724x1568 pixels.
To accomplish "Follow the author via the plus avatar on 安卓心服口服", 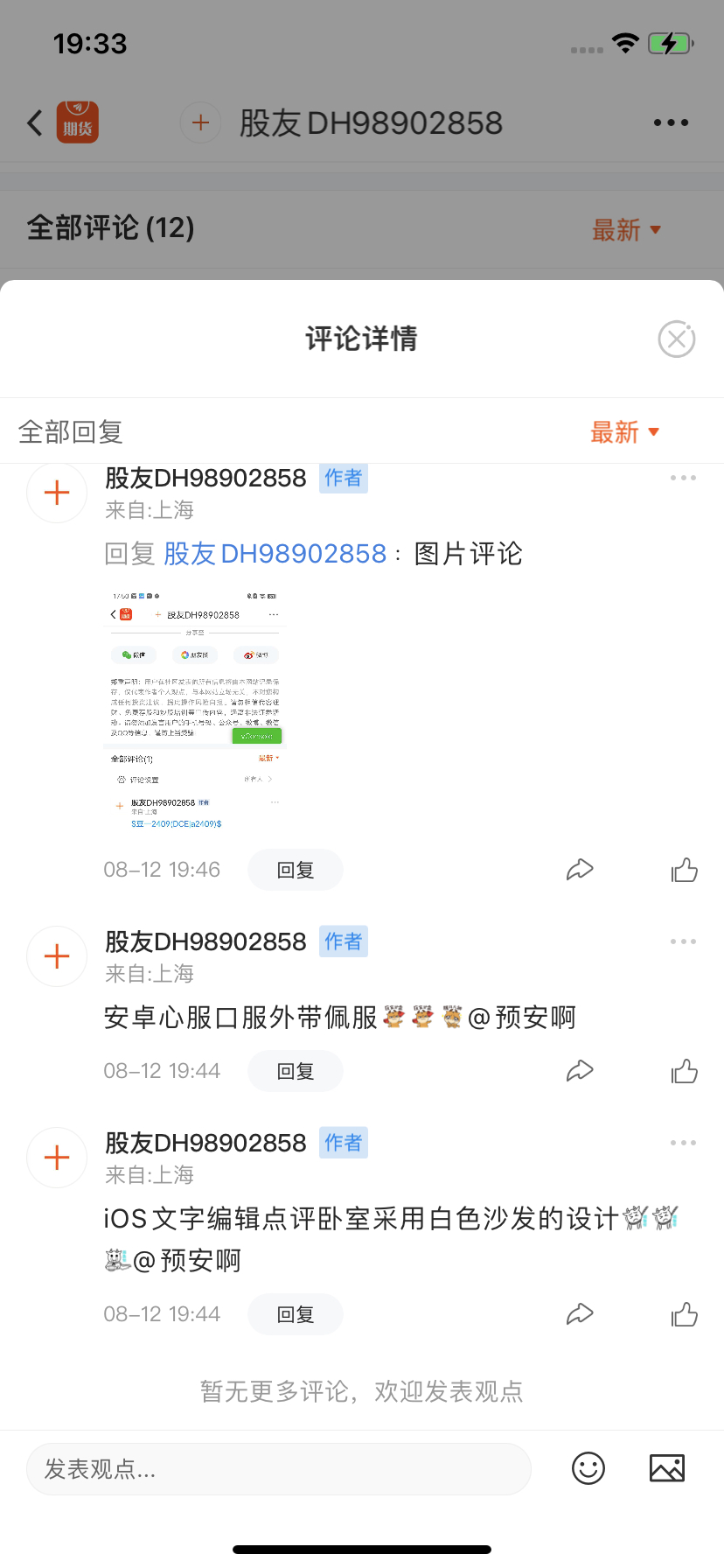I will (x=57, y=956).
